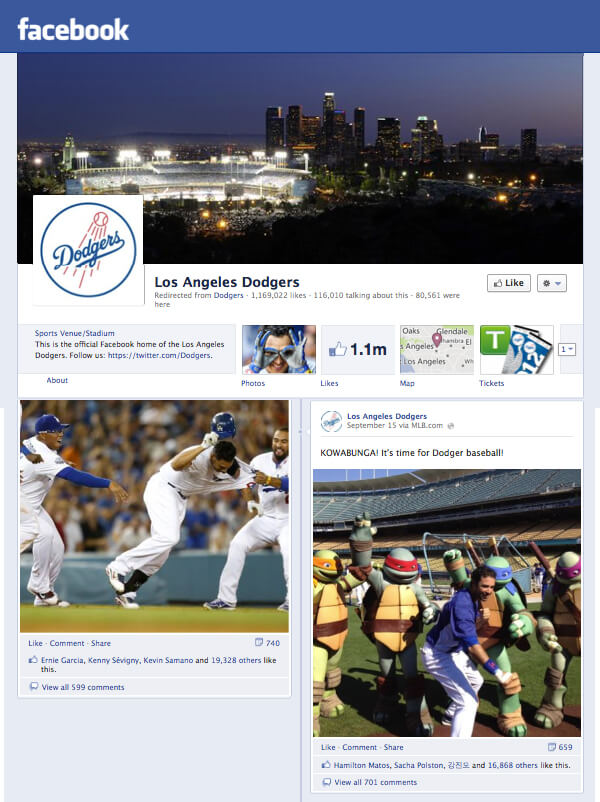Open Los Angeles Dodgers post author link
Image resolution: width=600 pixels, height=802 pixels.
(x=387, y=416)
